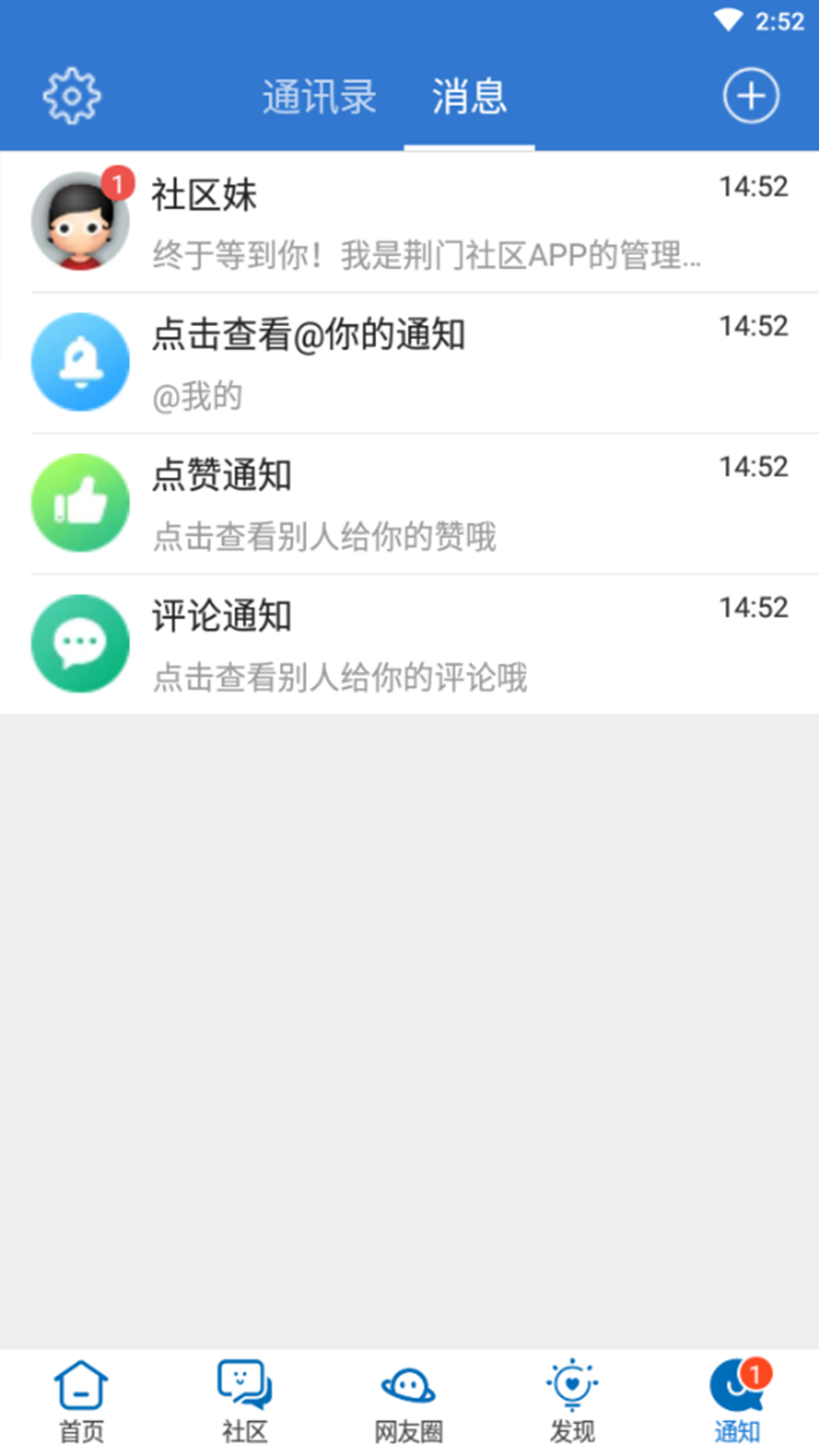Image resolution: width=819 pixels, height=1456 pixels.
Task: Switch to the 通讯录 tab
Action: click(319, 97)
